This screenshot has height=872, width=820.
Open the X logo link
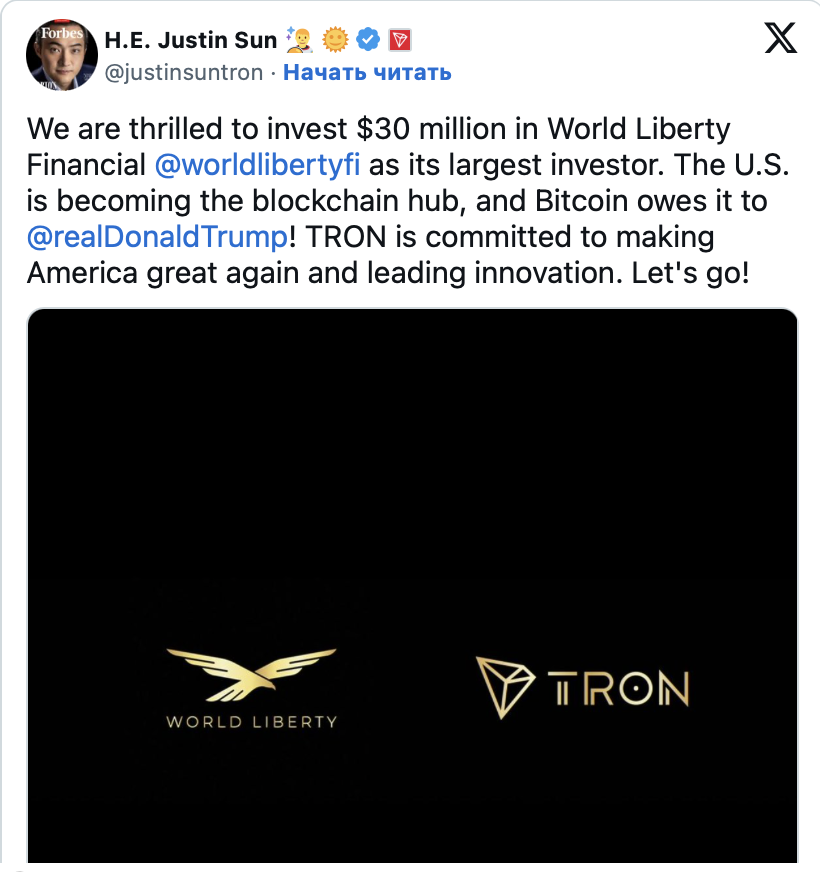coord(779,38)
